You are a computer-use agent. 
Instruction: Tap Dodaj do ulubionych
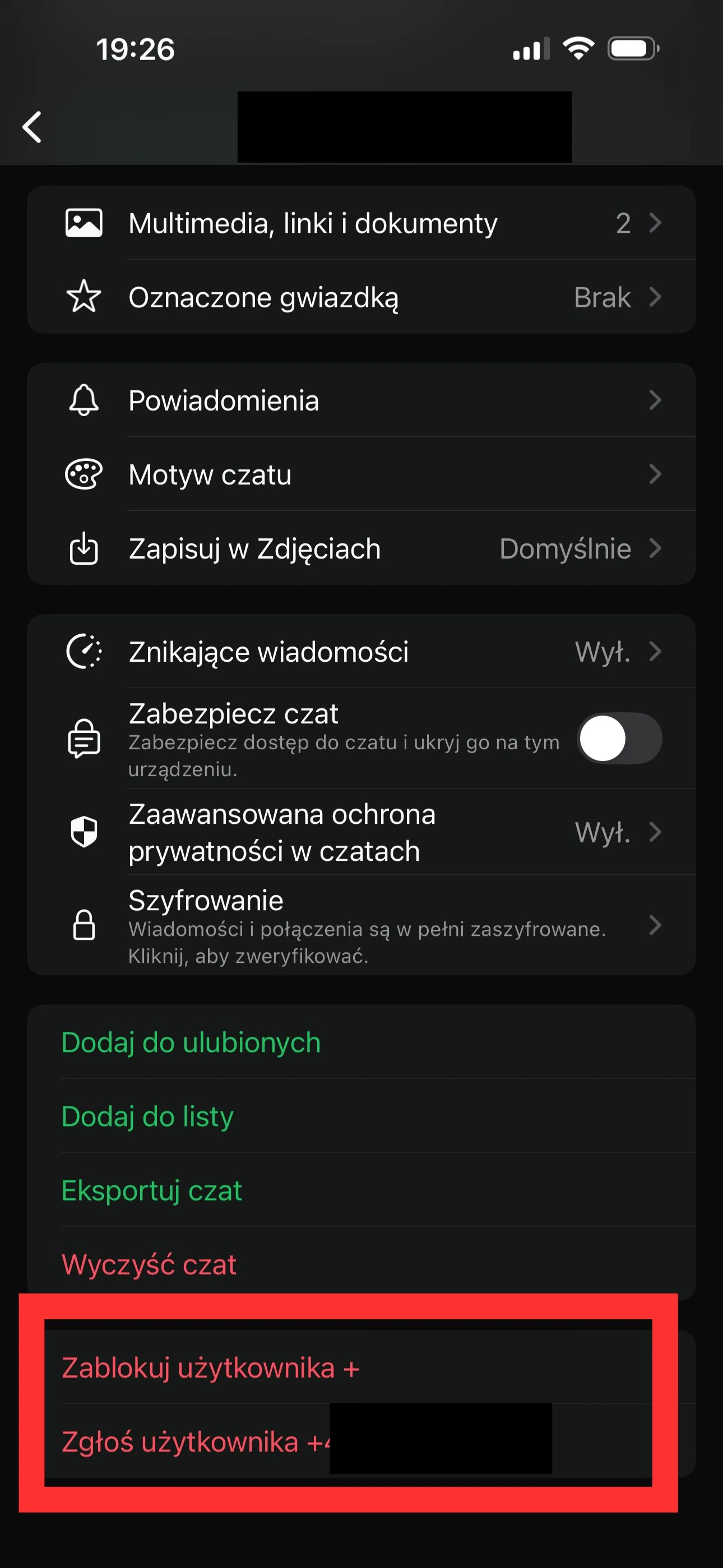point(191,1043)
